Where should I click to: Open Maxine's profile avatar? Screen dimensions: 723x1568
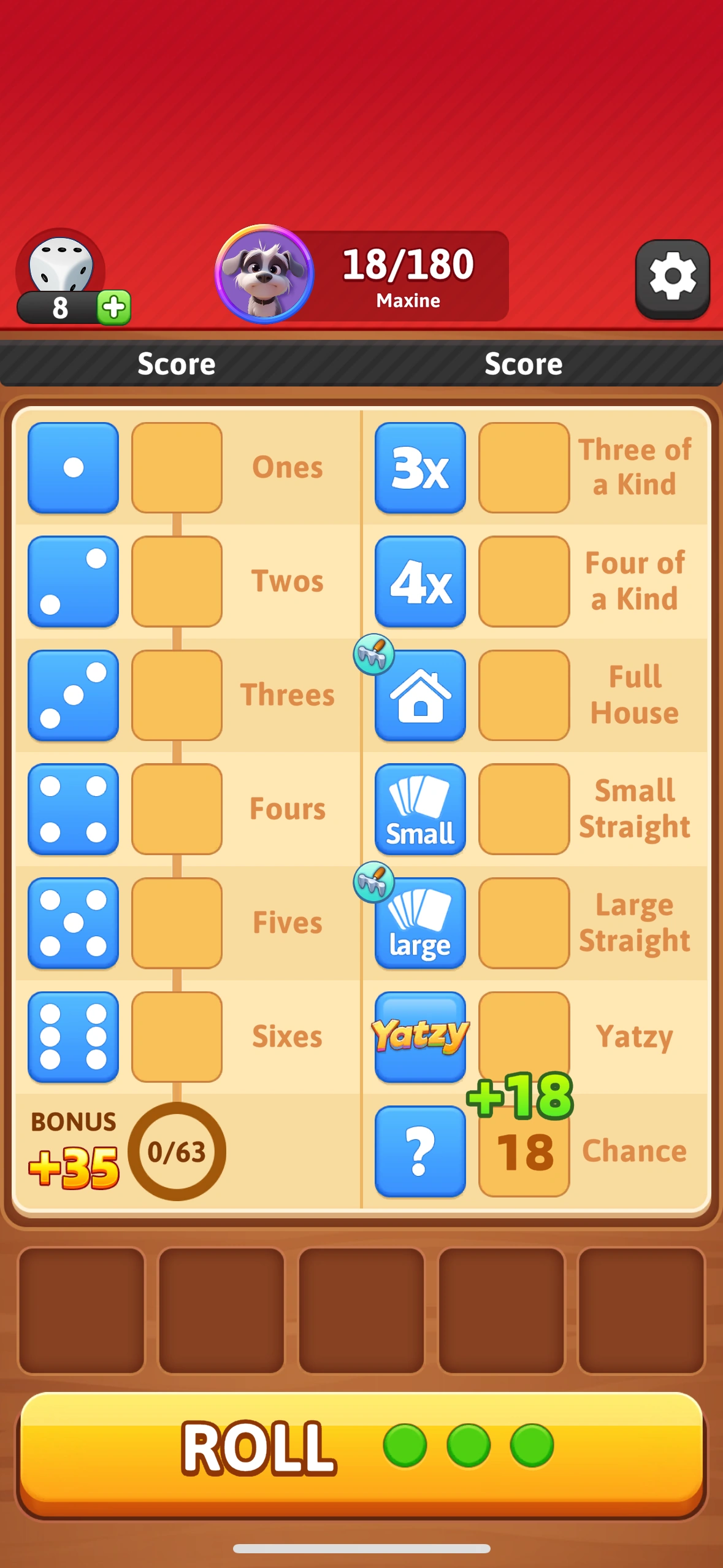coord(265,274)
